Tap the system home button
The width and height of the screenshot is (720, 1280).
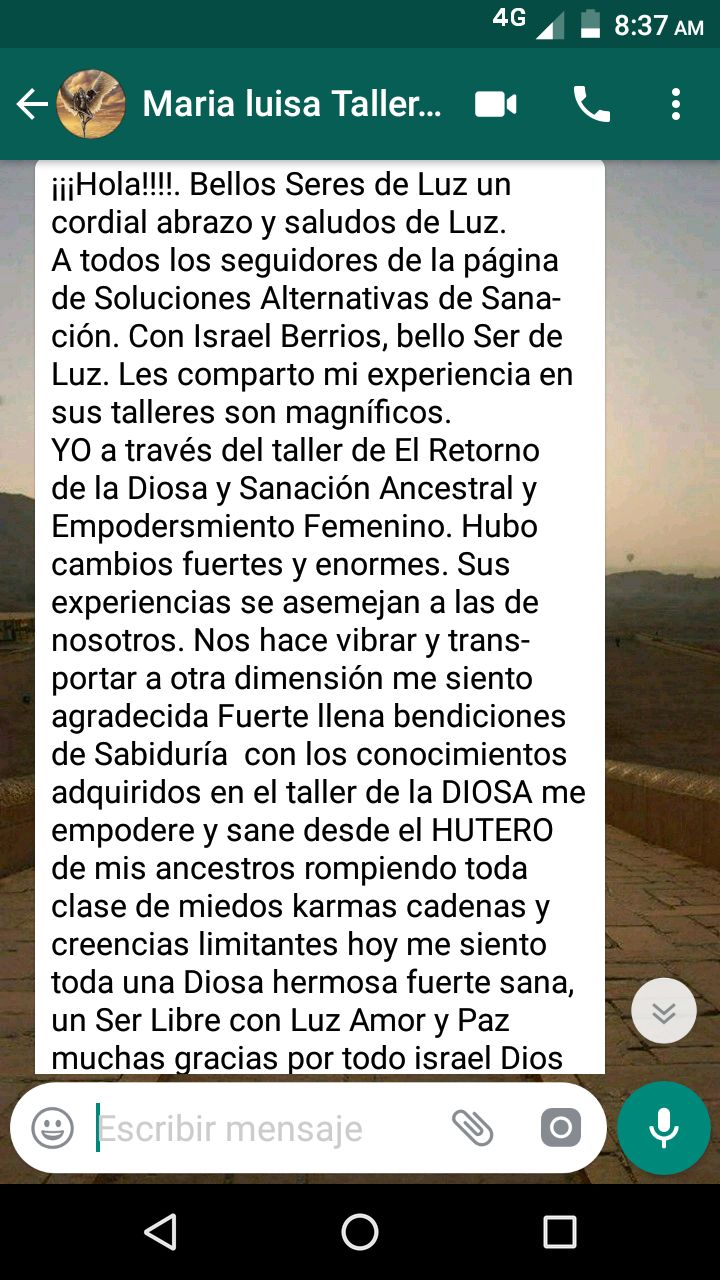point(360,1232)
